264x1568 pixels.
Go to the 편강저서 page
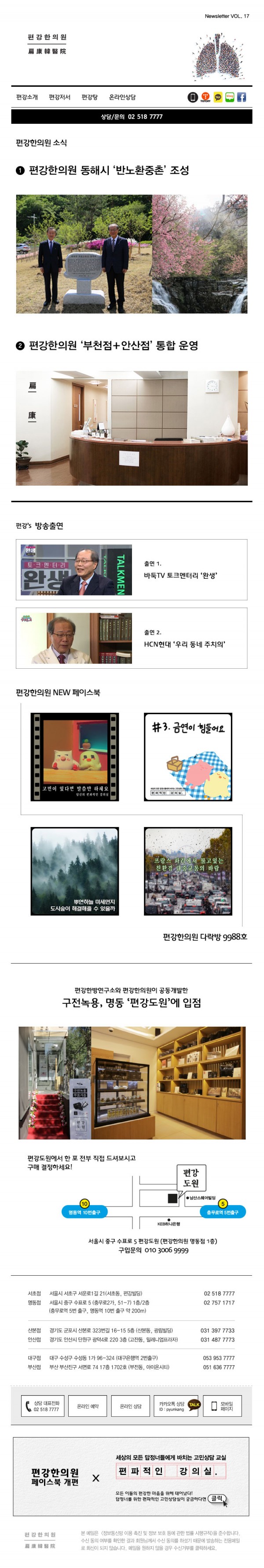pyautogui.click(x=59, y=97)
